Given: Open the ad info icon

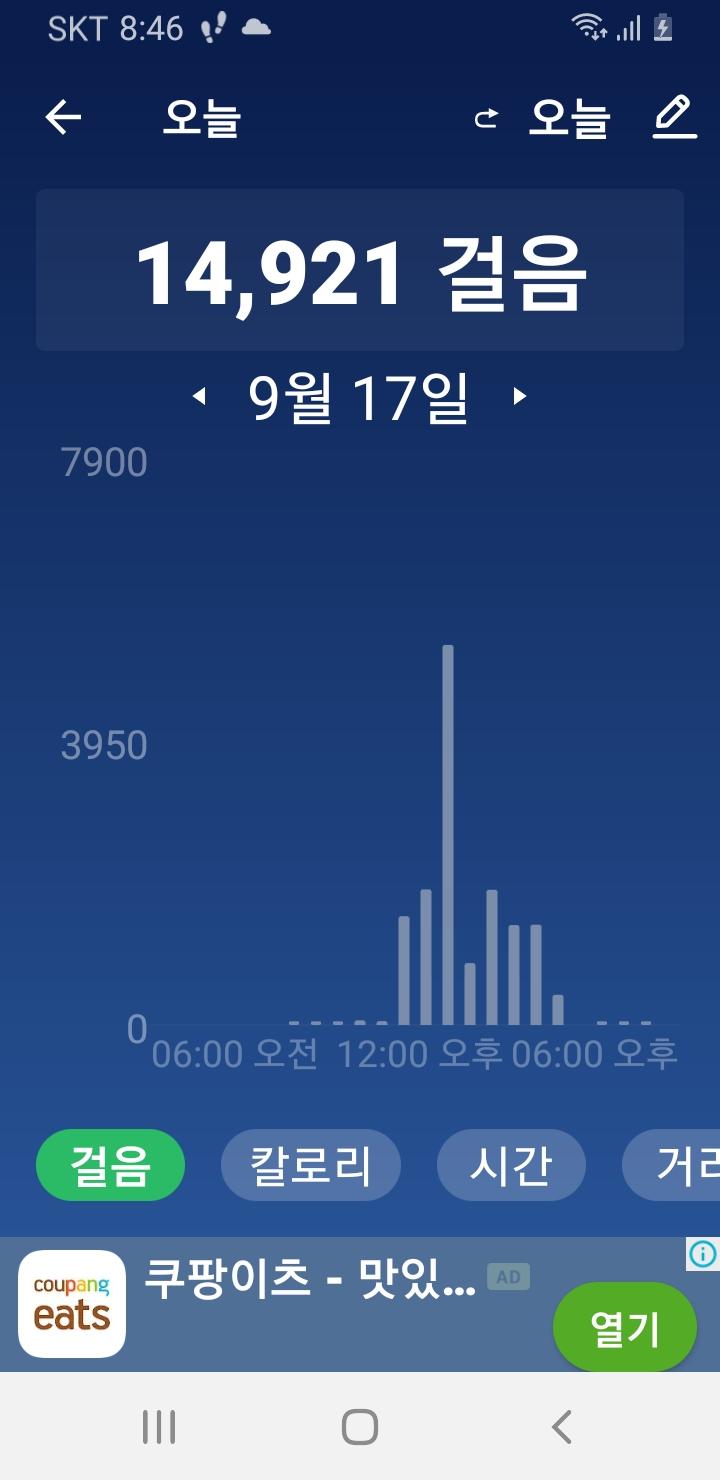Looking at the screenshot, I should (x=702, y=1253).
